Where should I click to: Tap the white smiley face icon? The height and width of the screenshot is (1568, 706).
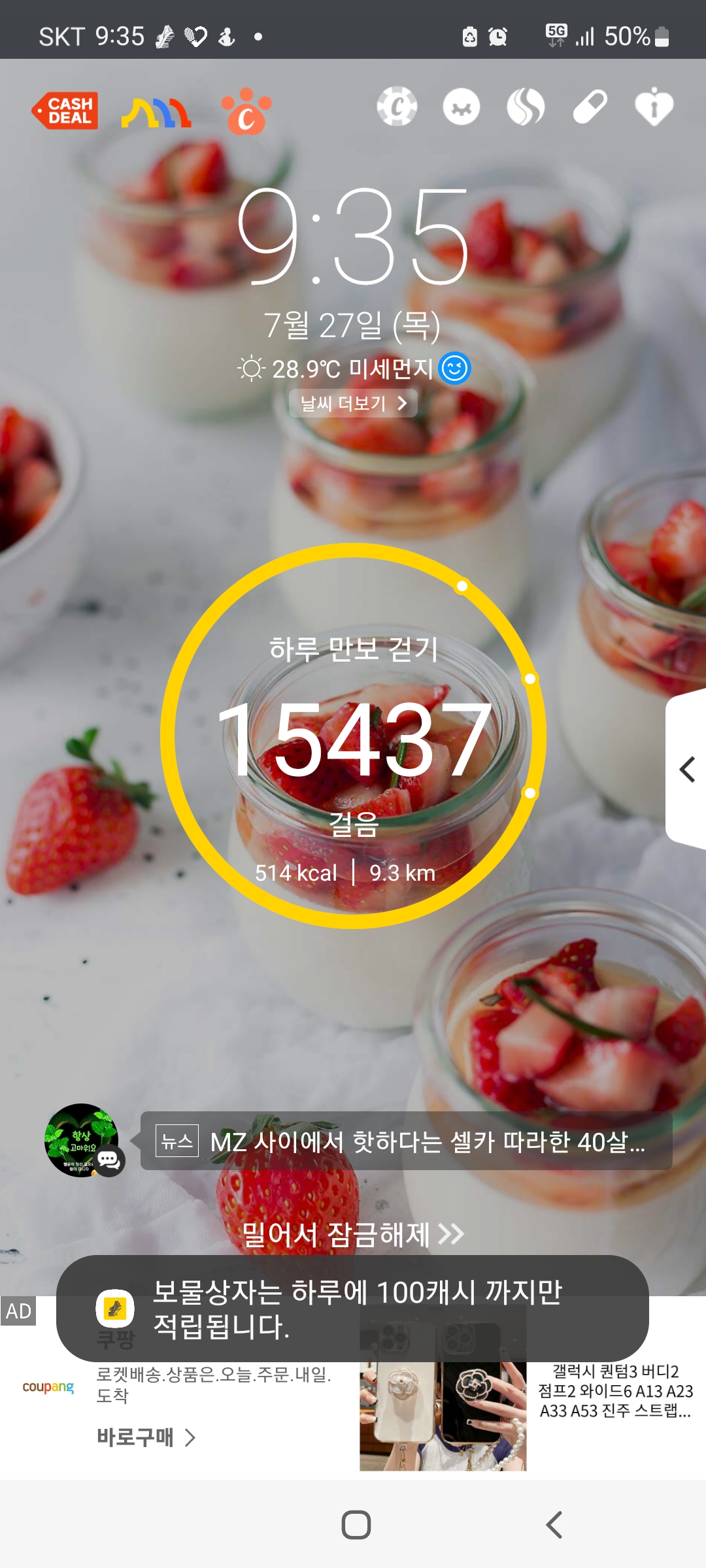(x=462, y=106)
